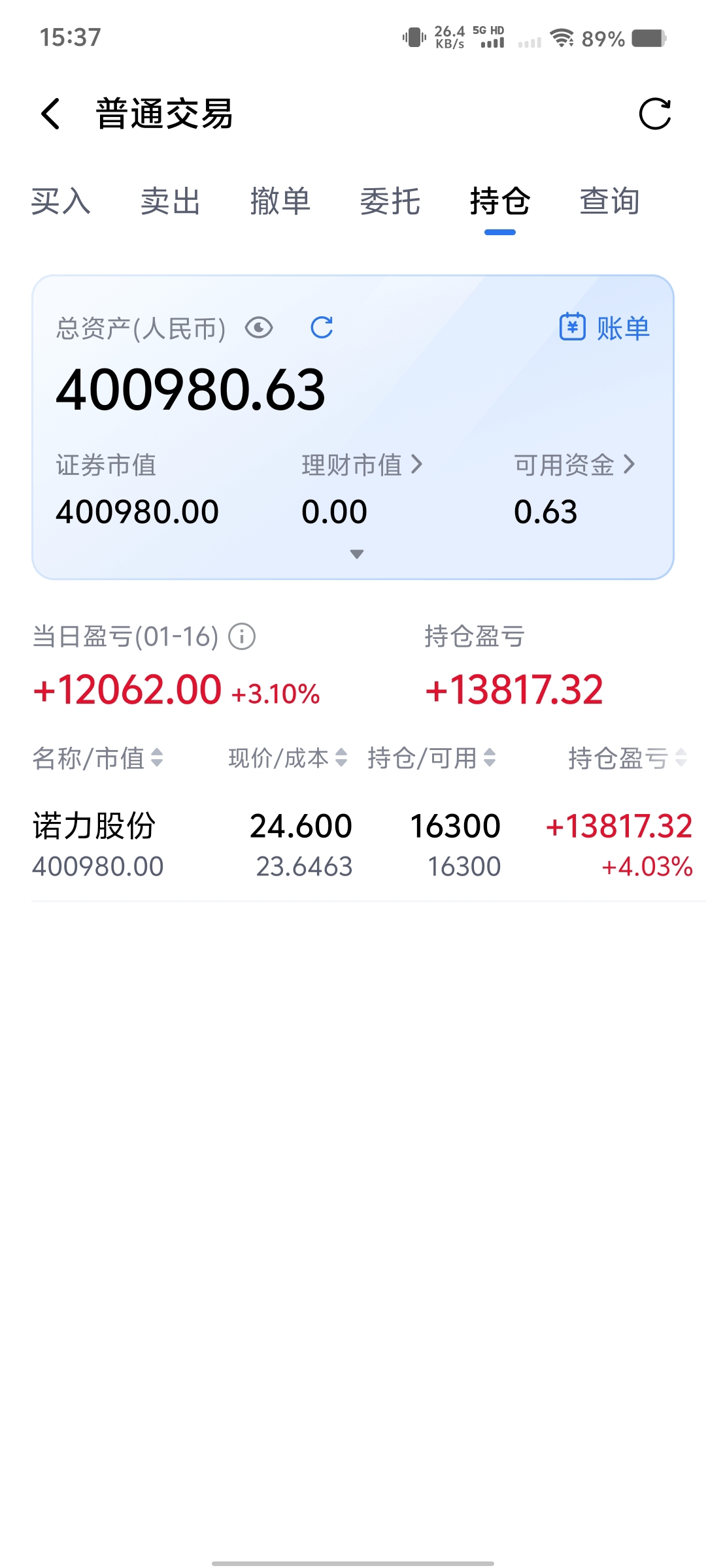Select the 委托 tab
Viewport: 706px width, 1568px height.
tap(390, 201)
